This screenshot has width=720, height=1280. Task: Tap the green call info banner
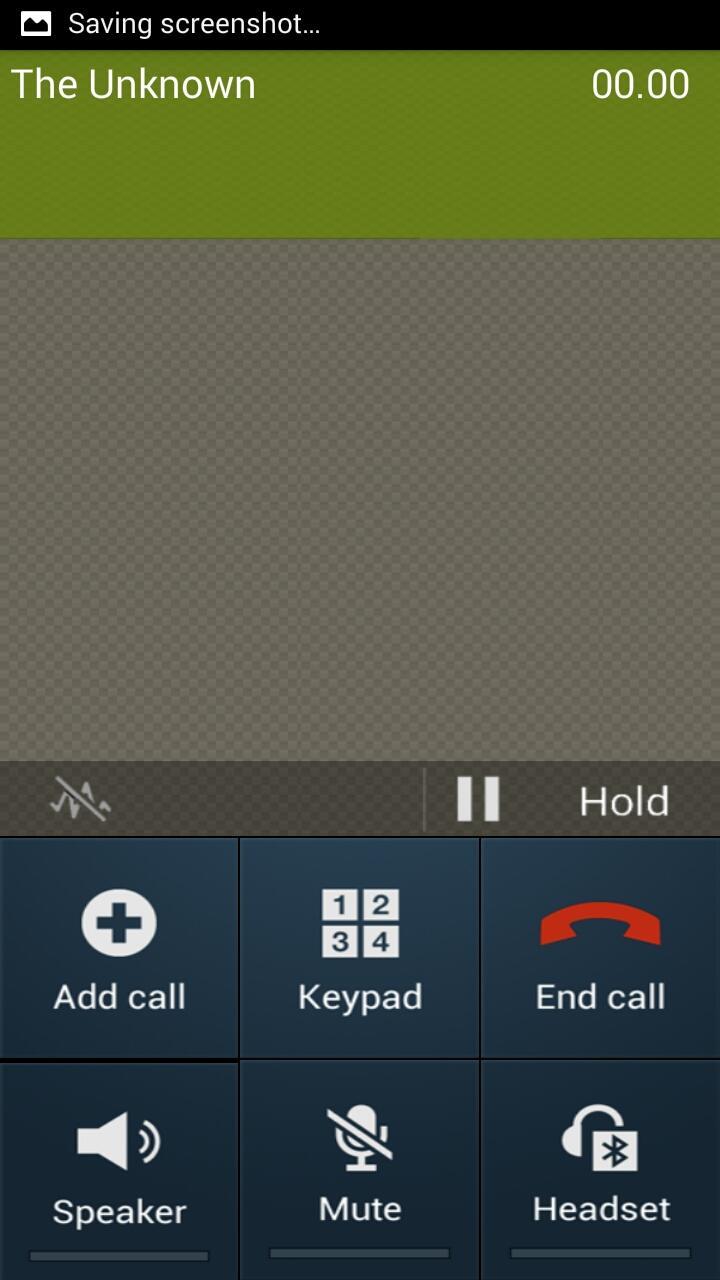click(360, 150)
